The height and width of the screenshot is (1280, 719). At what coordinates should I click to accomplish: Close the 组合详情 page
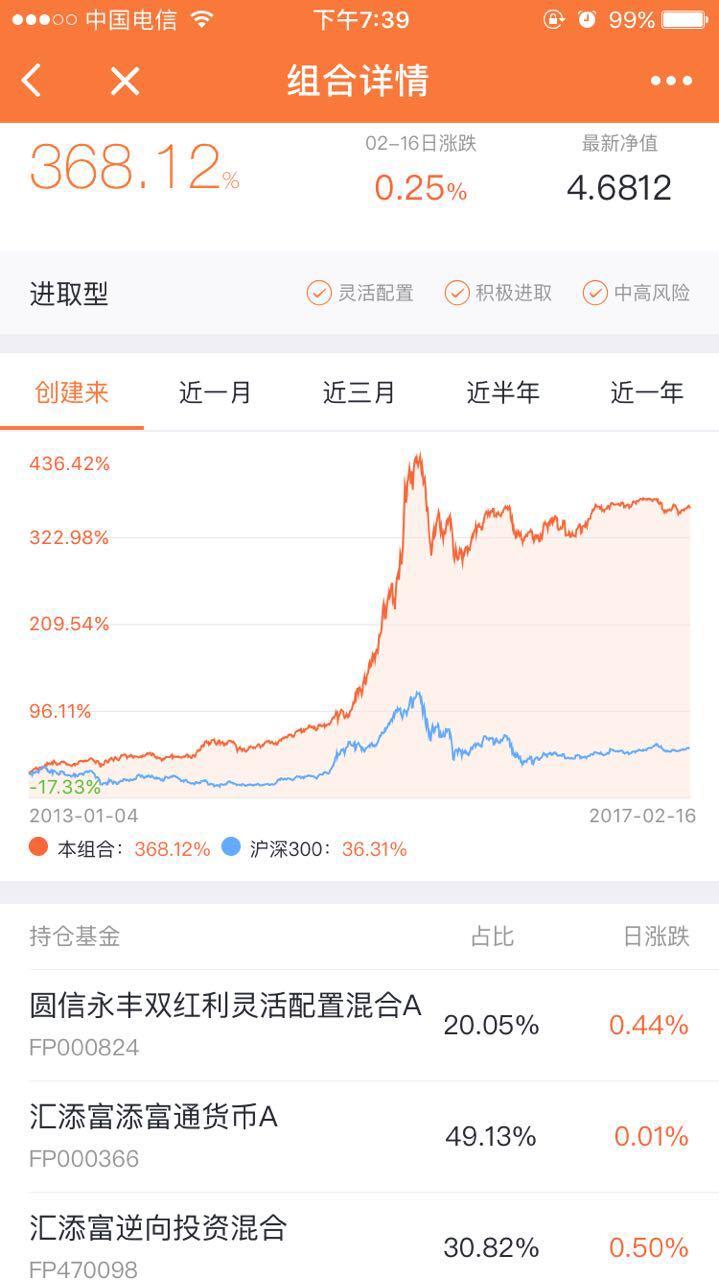pos(124,81)
